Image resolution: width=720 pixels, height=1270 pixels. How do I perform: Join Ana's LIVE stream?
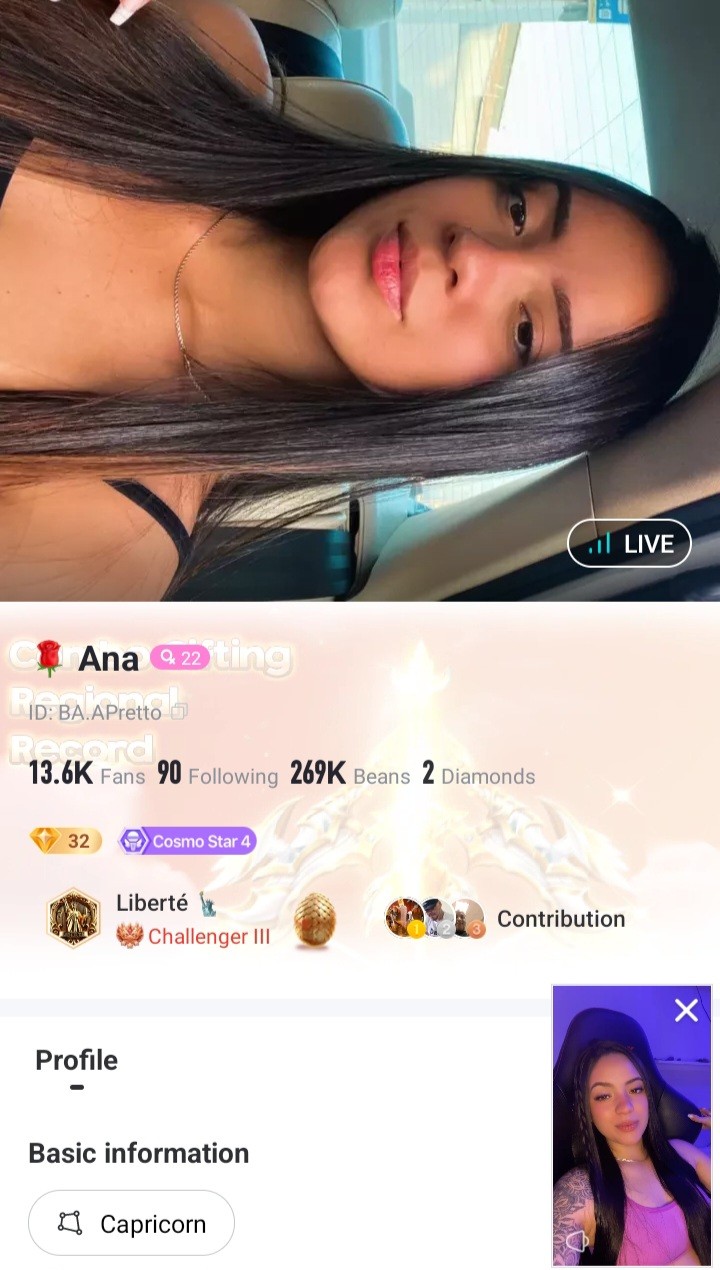629,544
